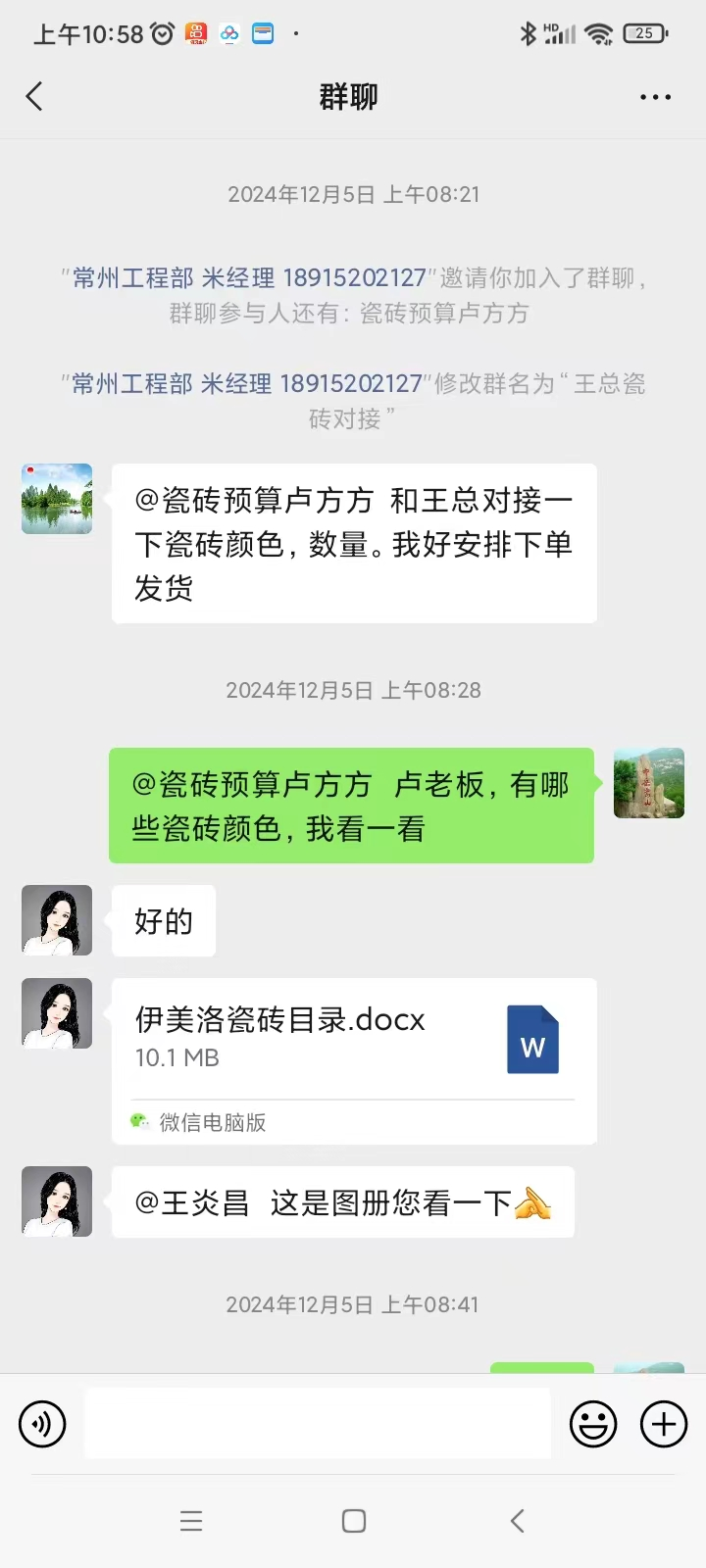Tap your own avatar beside the green message
This screenshot has height=1568, width=706.
tap(648, 783)
